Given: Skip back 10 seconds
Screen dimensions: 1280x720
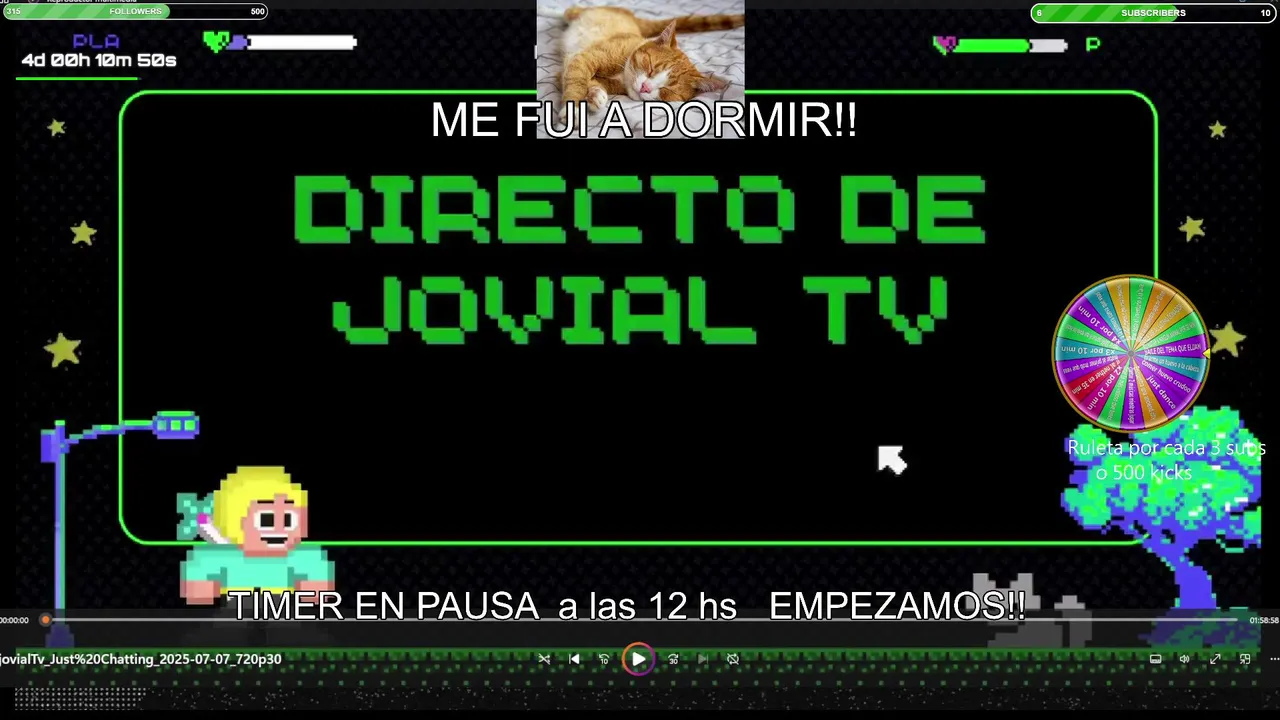Looking at the screenshot, I should pos(603,659).
